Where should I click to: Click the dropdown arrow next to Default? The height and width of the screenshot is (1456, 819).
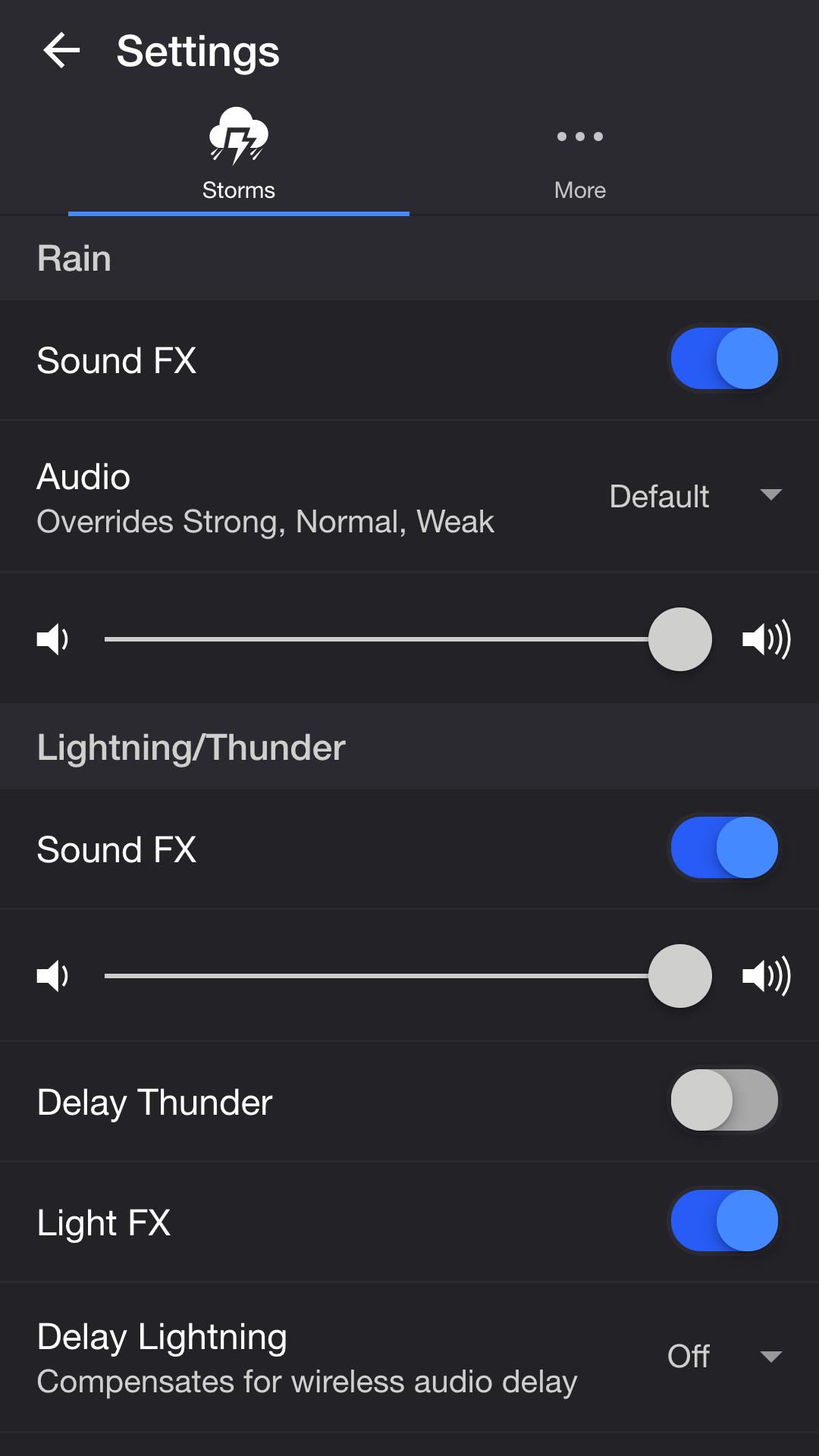772,495
